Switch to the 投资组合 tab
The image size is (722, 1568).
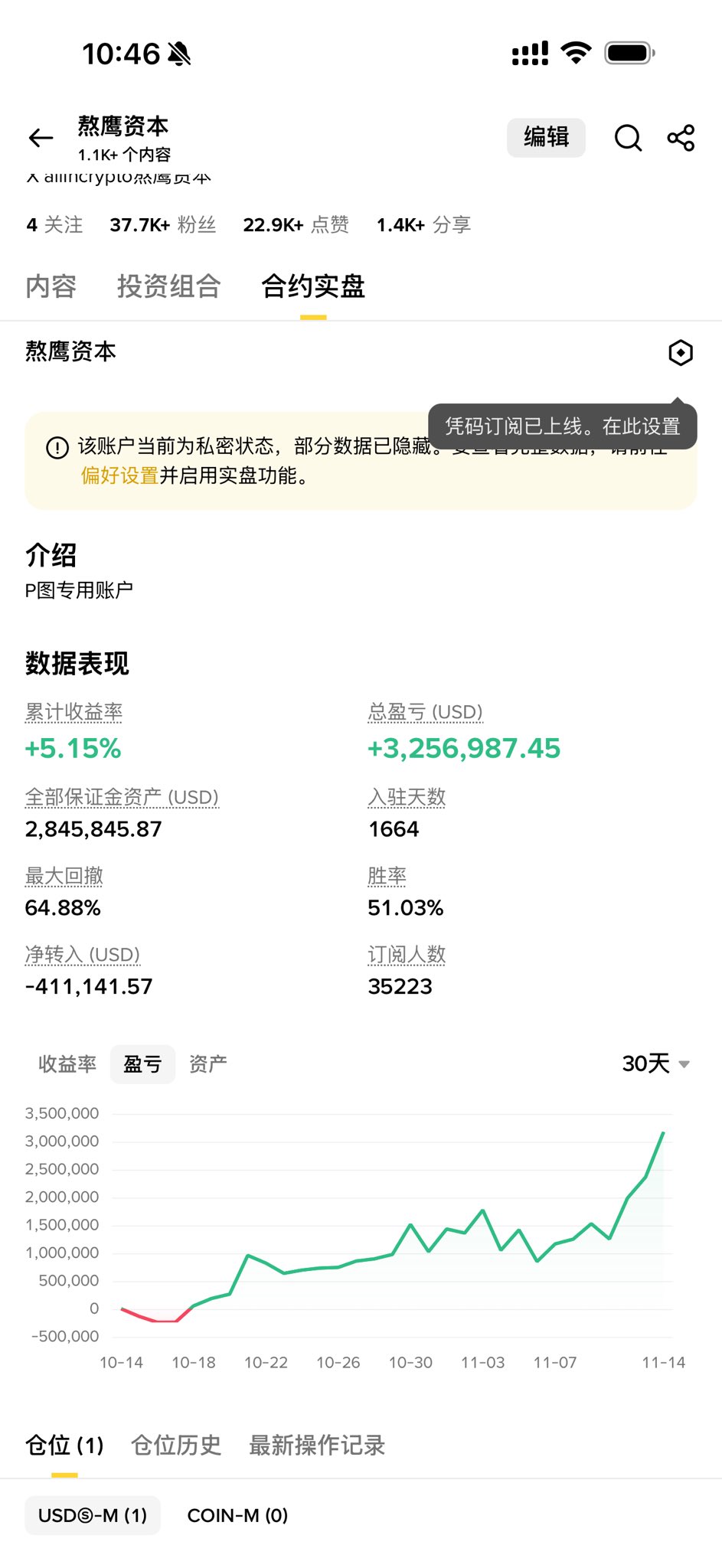coord(168,286)
